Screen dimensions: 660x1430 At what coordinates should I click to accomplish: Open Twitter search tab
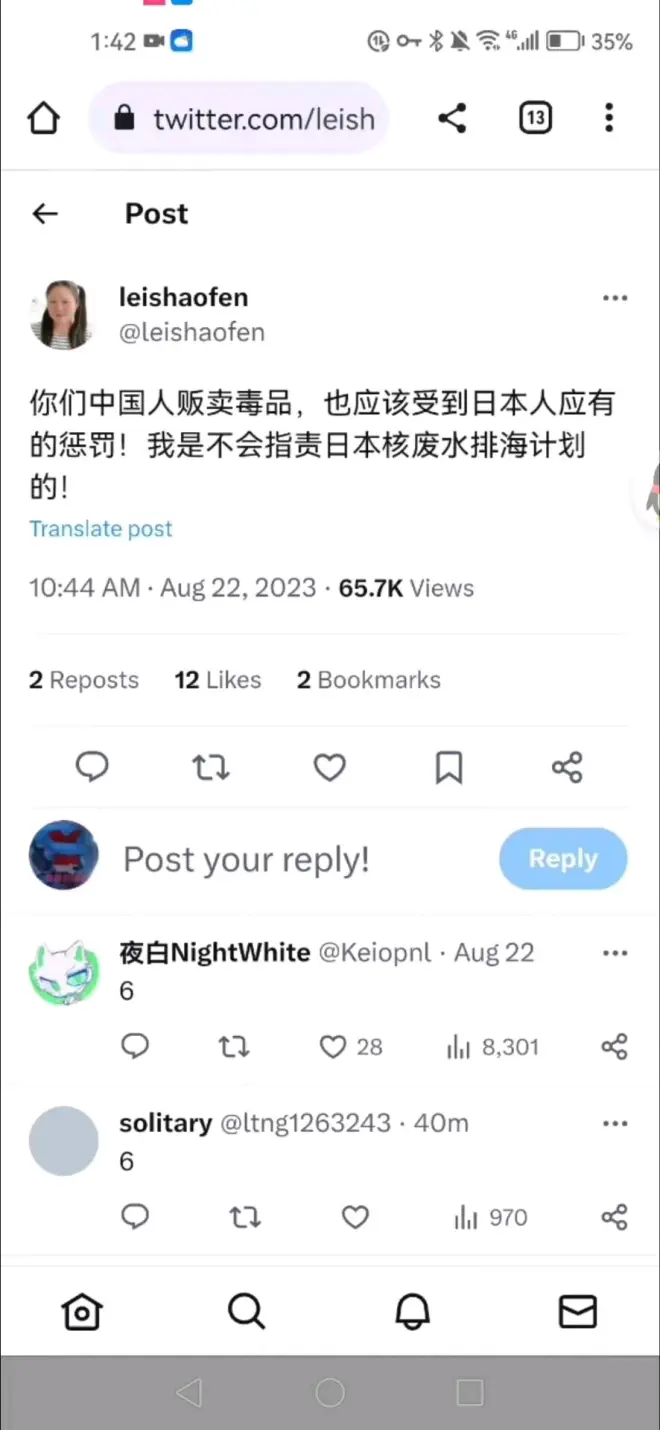pyautogui.click(x=246, y=1311)
